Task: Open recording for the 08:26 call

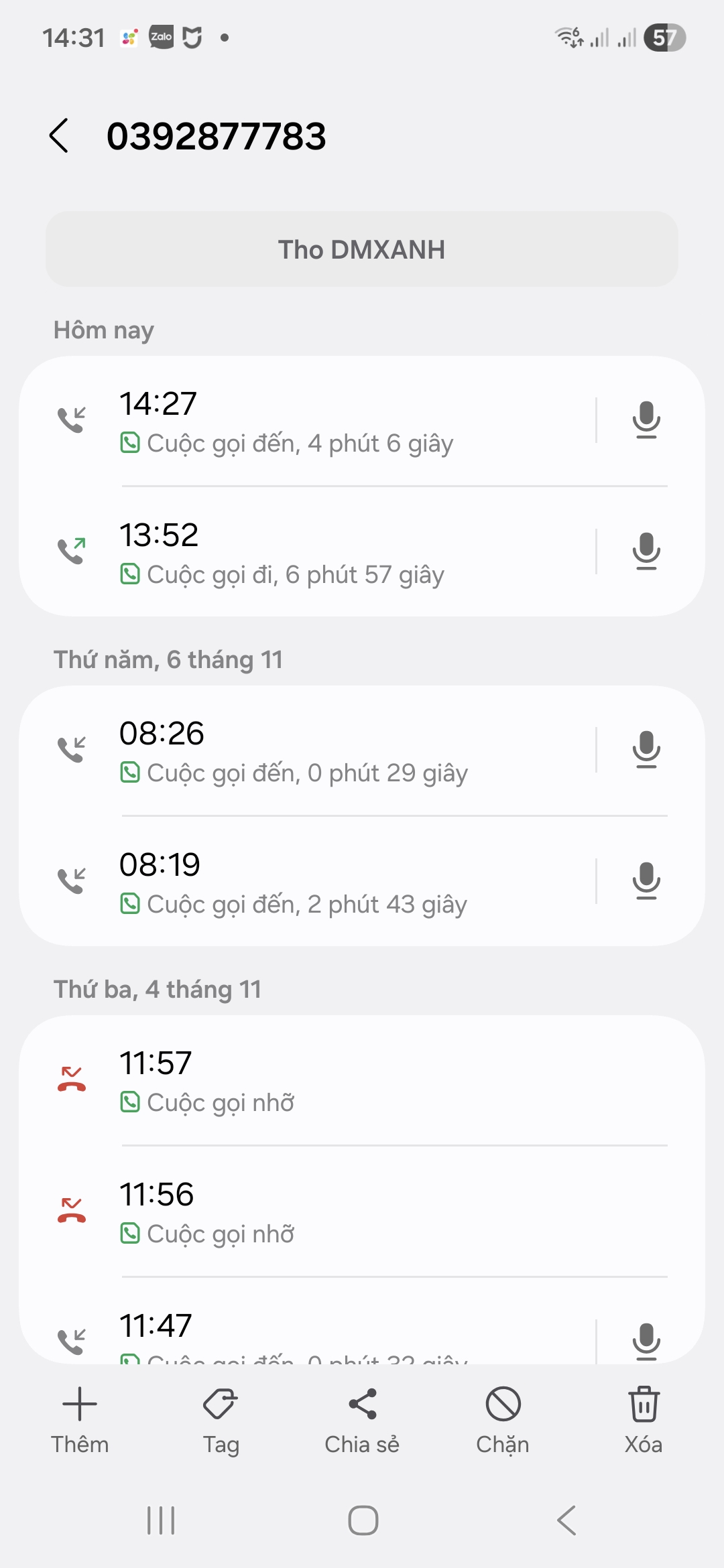Action: coord(646,750)
